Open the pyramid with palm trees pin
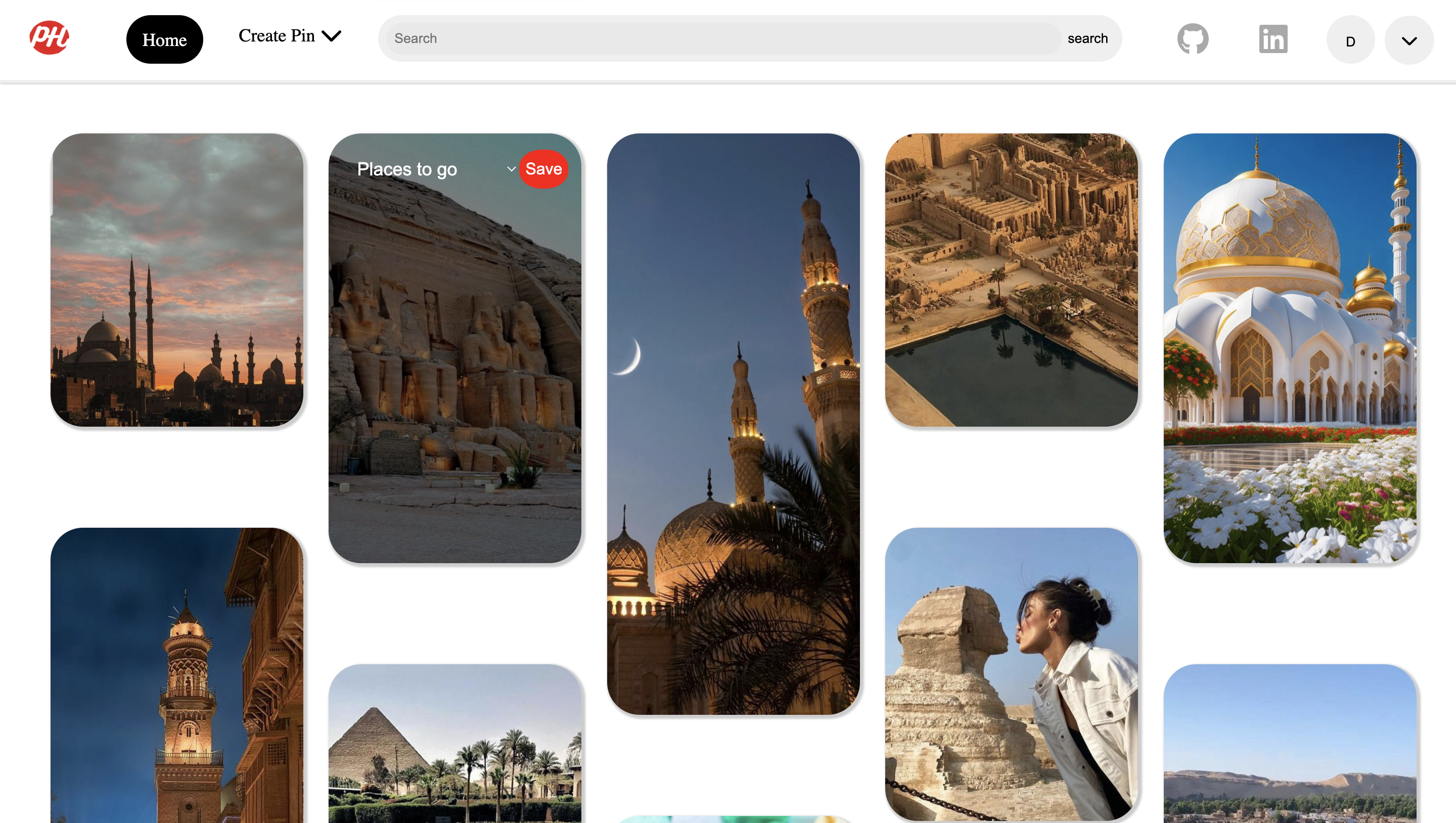Screen dimensions: 1456x823 pos(455,746)
